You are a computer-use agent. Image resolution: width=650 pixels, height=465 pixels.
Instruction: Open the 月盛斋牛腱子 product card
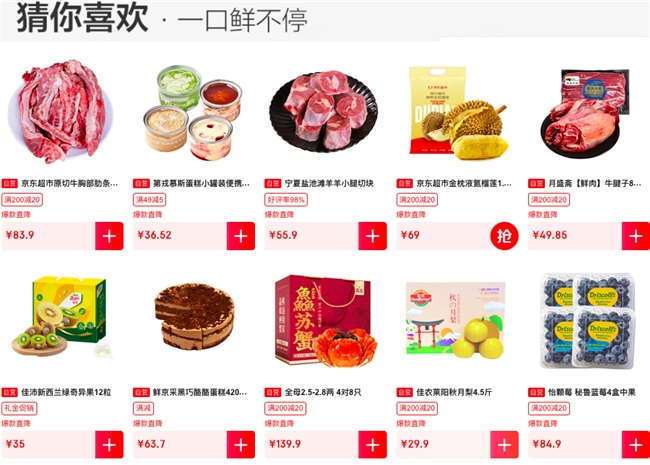tap(588, 115)
